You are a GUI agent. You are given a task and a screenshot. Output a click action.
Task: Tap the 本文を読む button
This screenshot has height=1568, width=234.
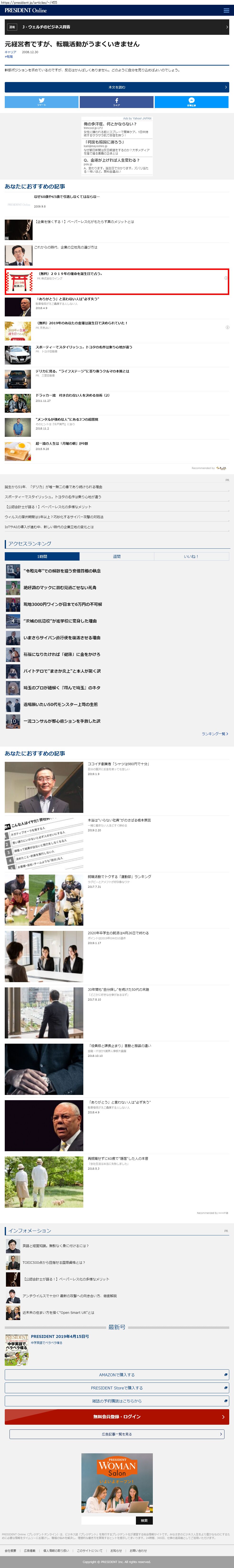[x=117, y=87]
